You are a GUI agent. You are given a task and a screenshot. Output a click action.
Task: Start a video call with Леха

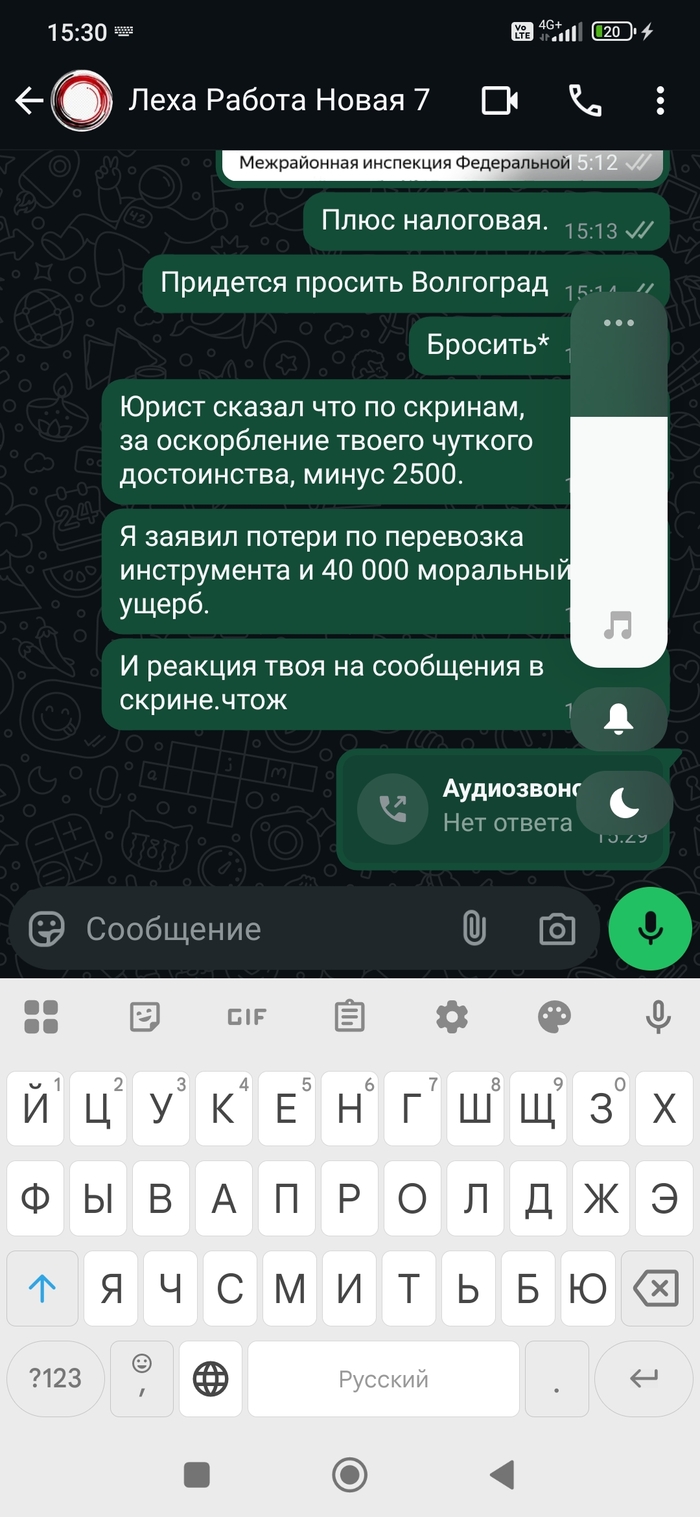[x=499, y=100]
